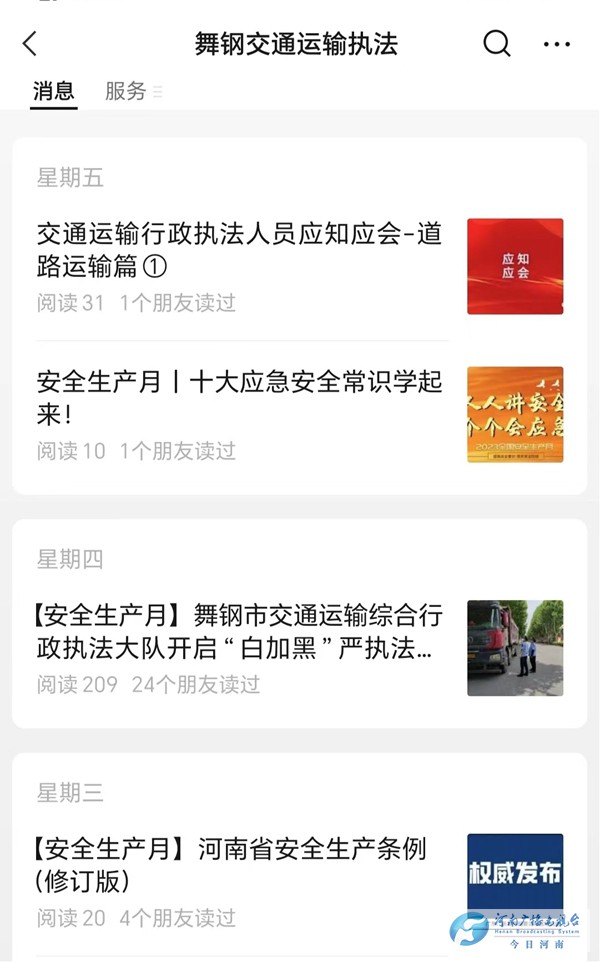600x962 pixels.
Task: Open search for this account
Action: coord(496,44)
